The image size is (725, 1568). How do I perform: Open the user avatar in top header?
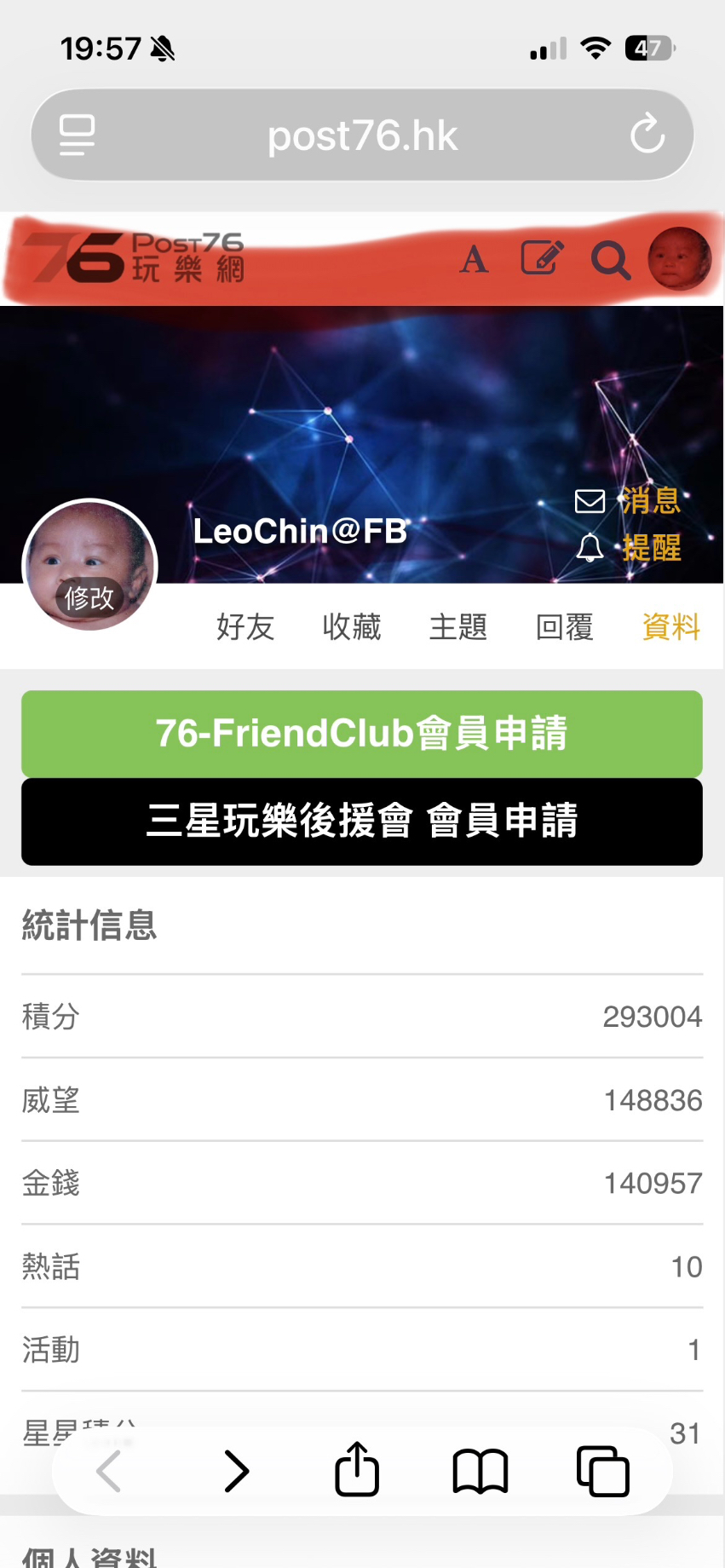[x=679, y=258]
